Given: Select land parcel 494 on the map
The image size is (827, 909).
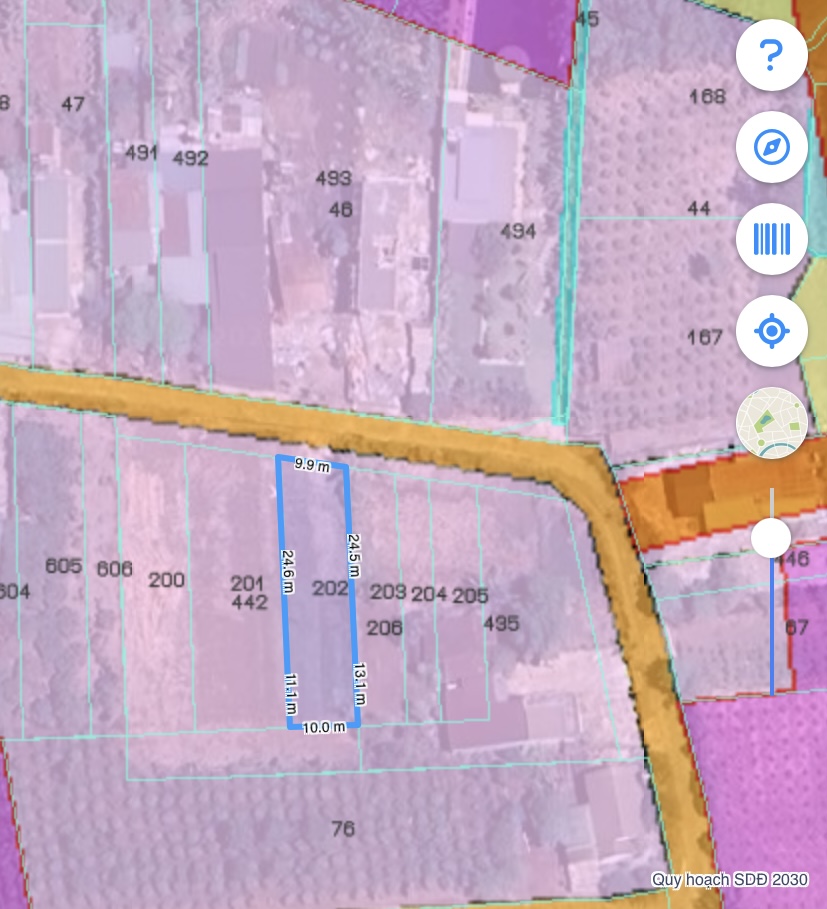Looking at the screenshot, I should tap(518, 232).
